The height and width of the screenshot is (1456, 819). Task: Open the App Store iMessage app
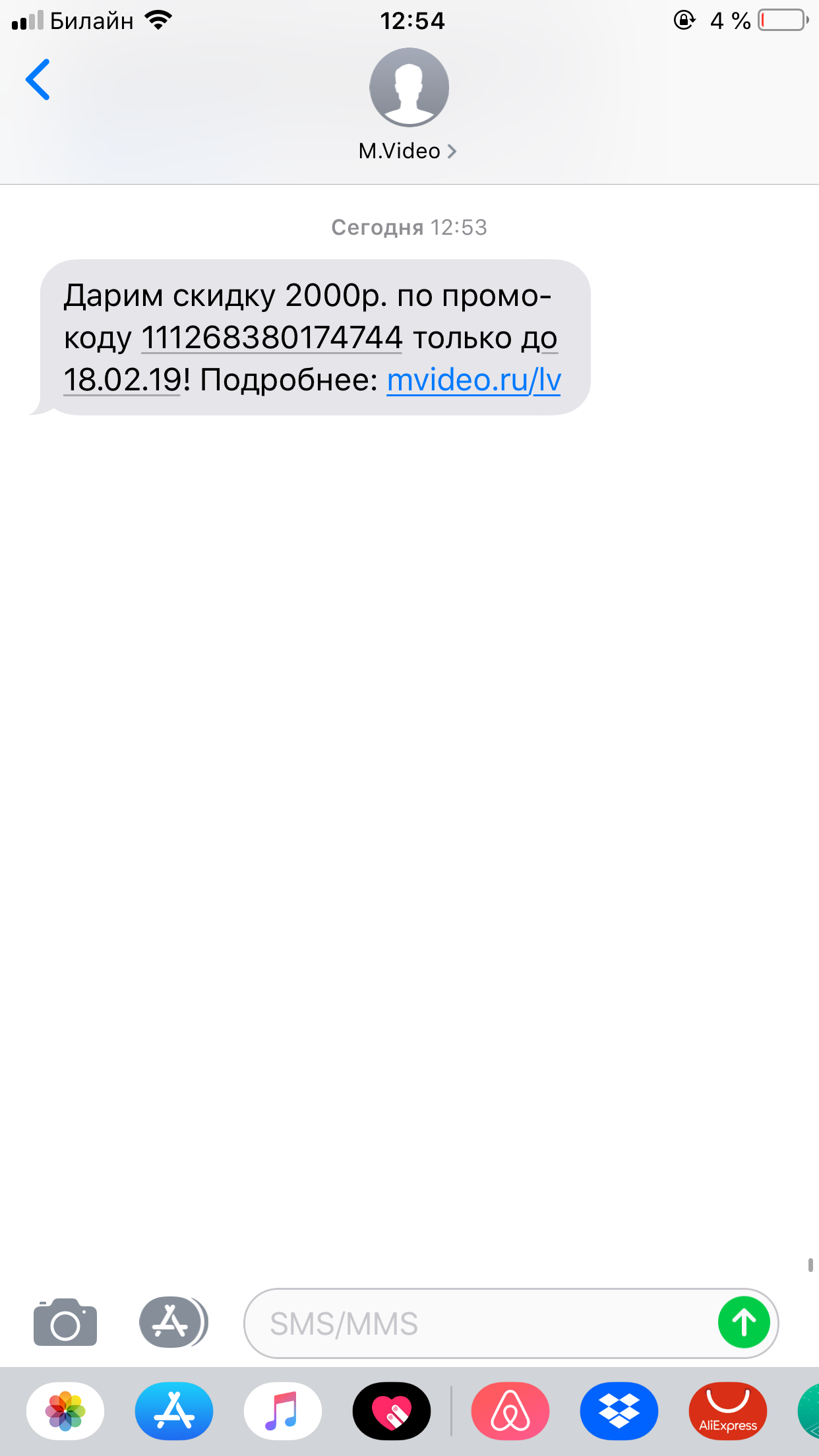tap(174, 1411)
